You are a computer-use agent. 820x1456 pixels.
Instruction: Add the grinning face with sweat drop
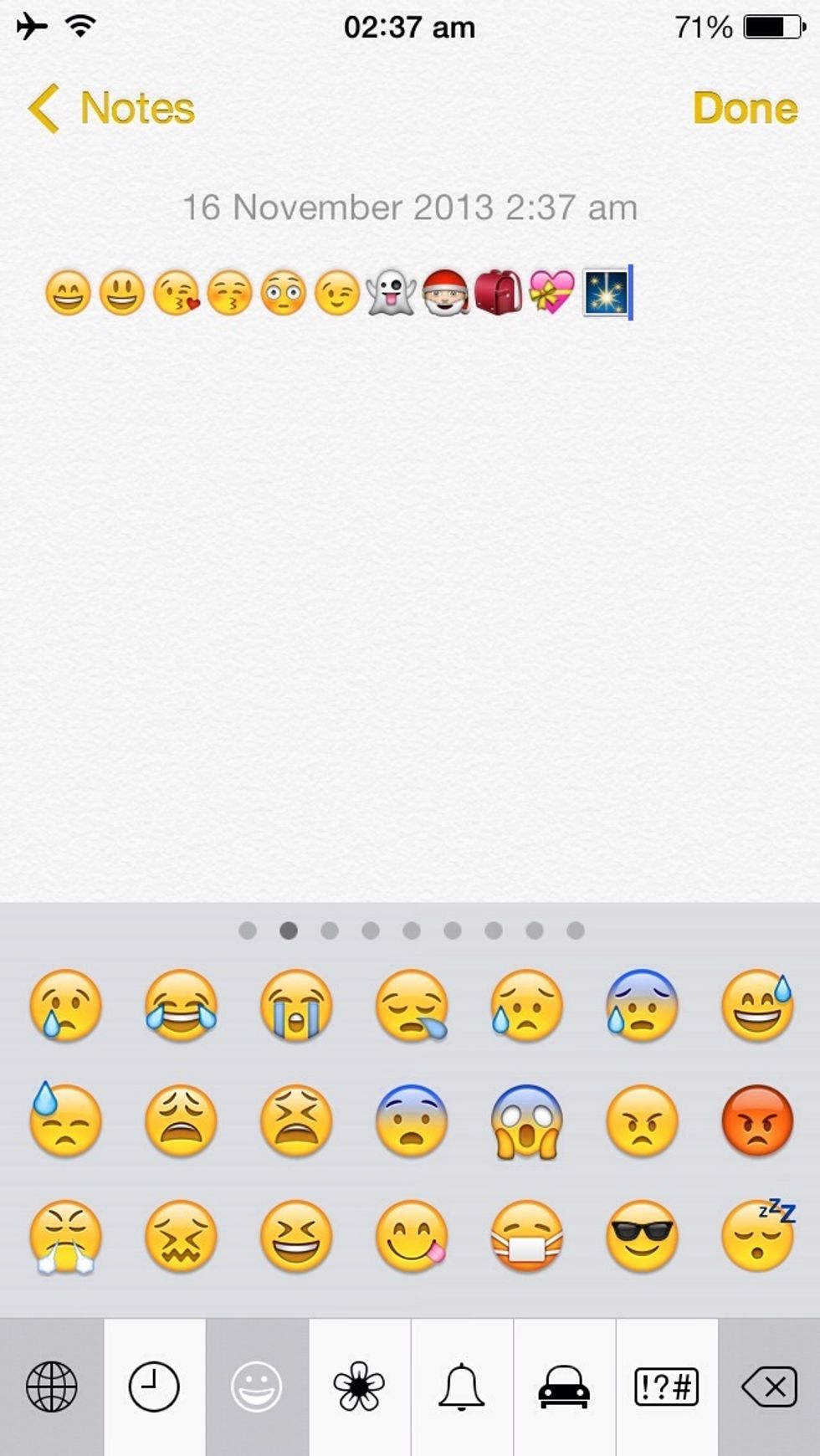pos(756,1005)
